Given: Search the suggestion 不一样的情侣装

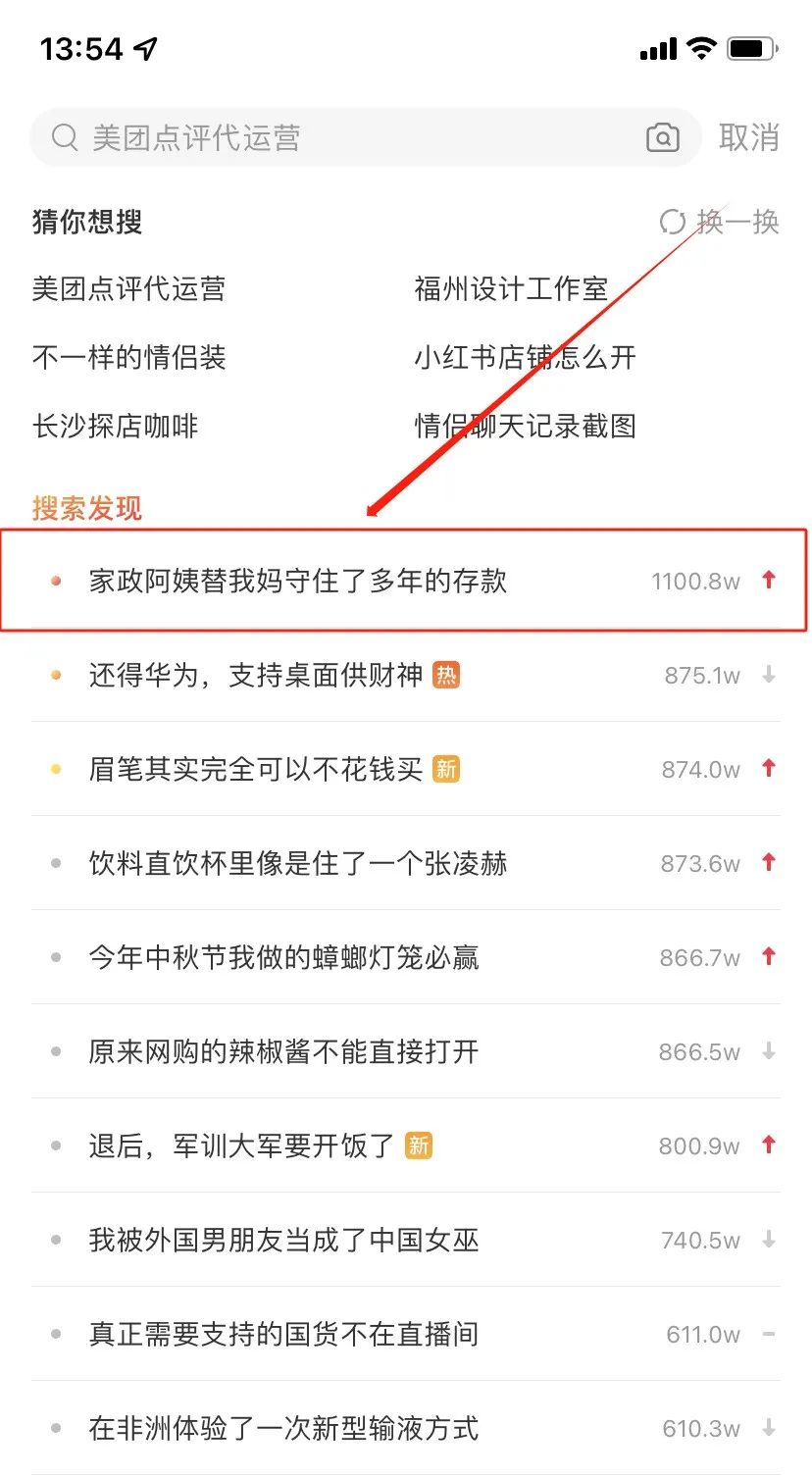Looking at the screenshot, I should pos(128,357).
